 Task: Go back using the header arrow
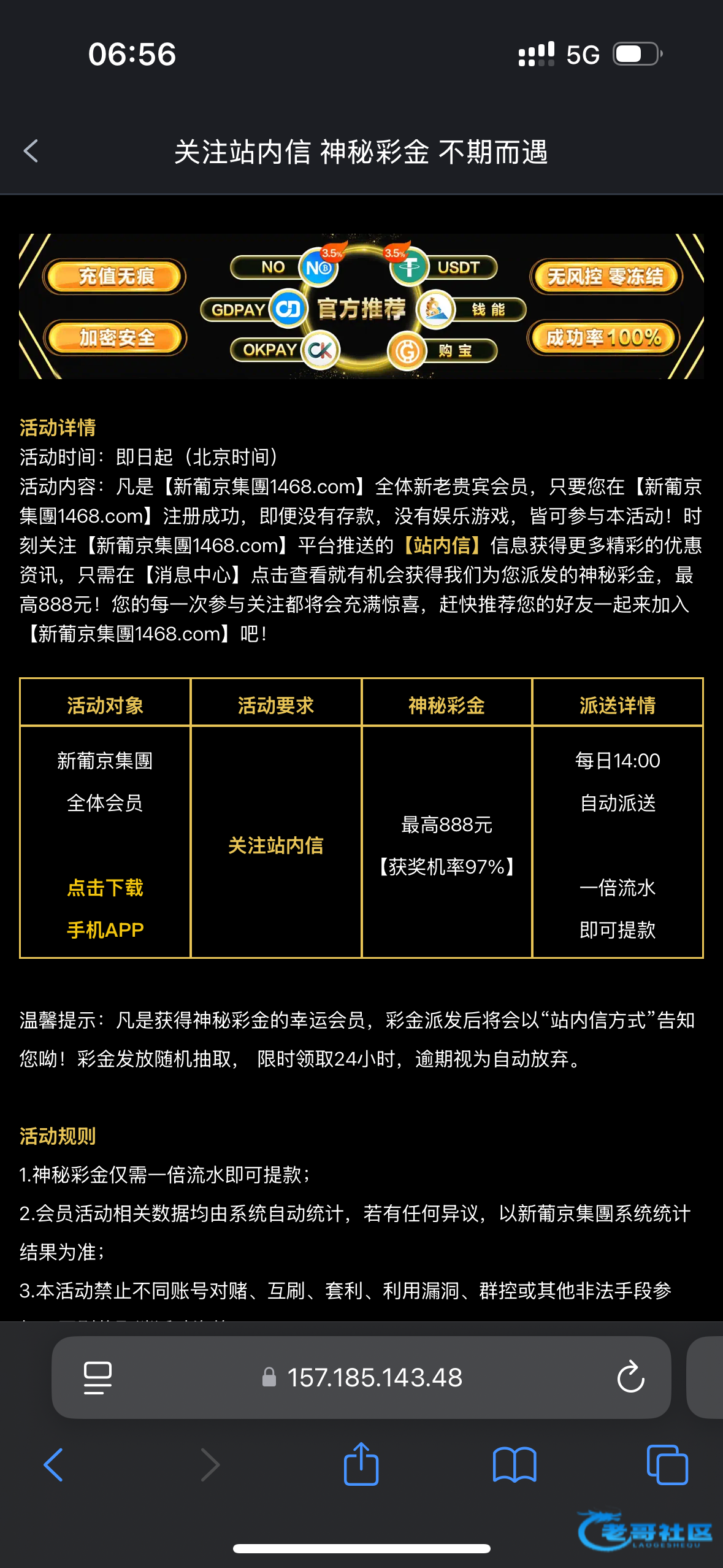(x=31, y=151)
